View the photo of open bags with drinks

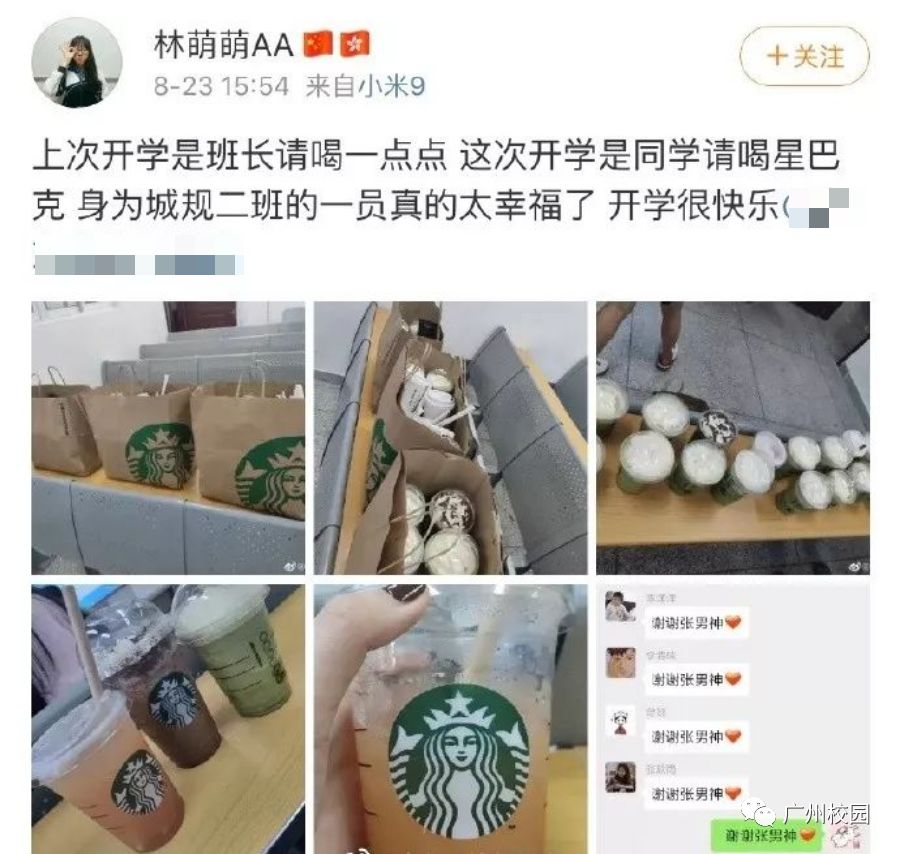[450, 437]
